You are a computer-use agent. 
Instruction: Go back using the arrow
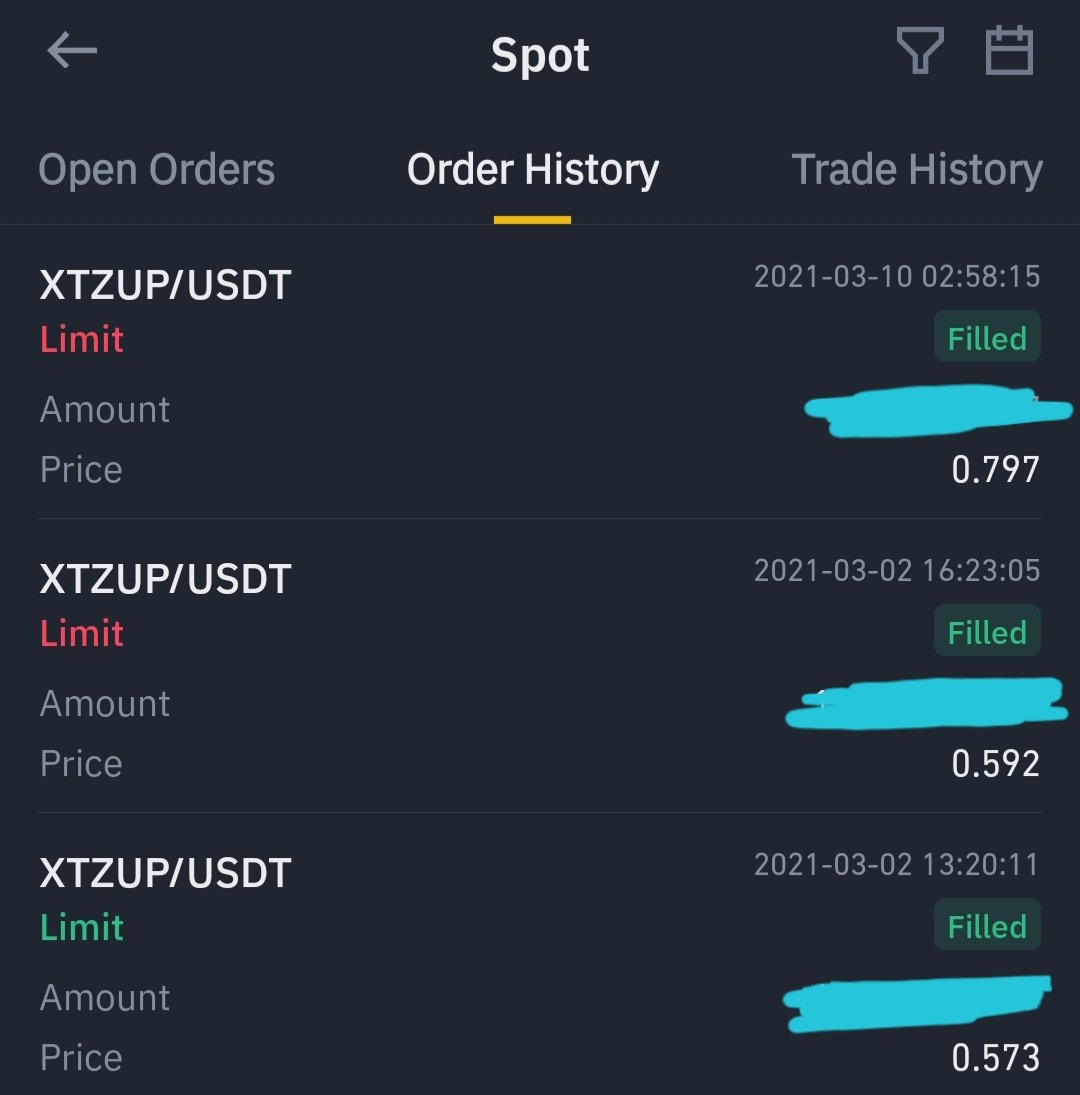coord(72,52)
